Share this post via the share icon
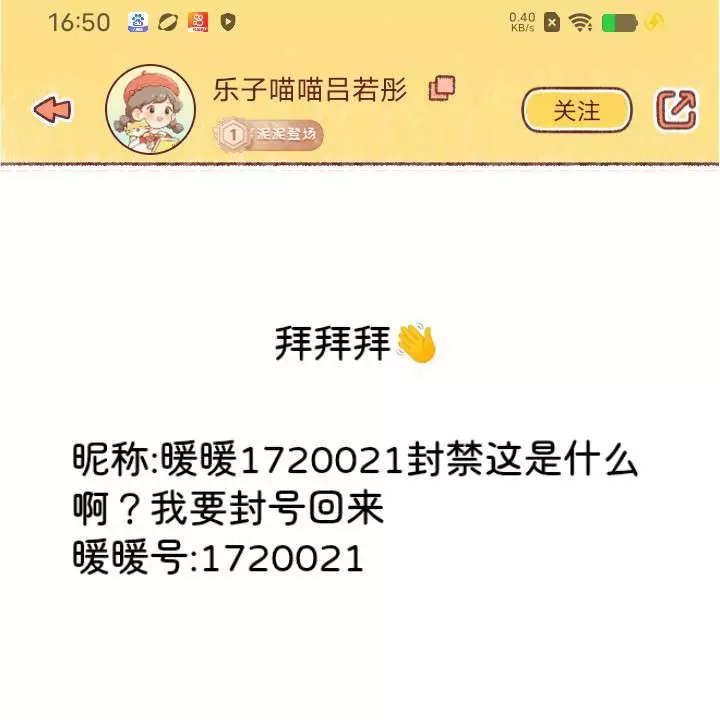 point(676,110)
